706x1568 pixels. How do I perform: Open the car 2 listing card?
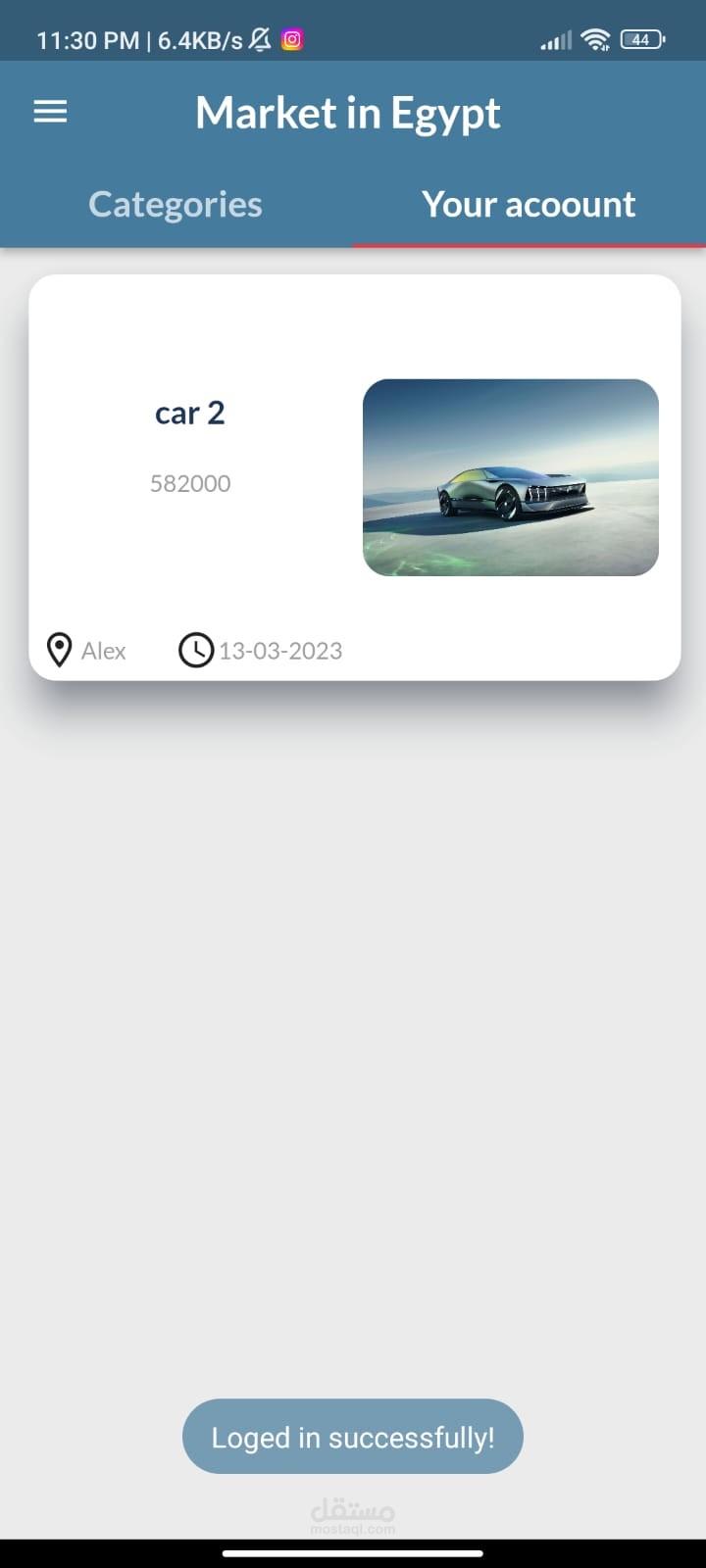click(x=354, y=477)
